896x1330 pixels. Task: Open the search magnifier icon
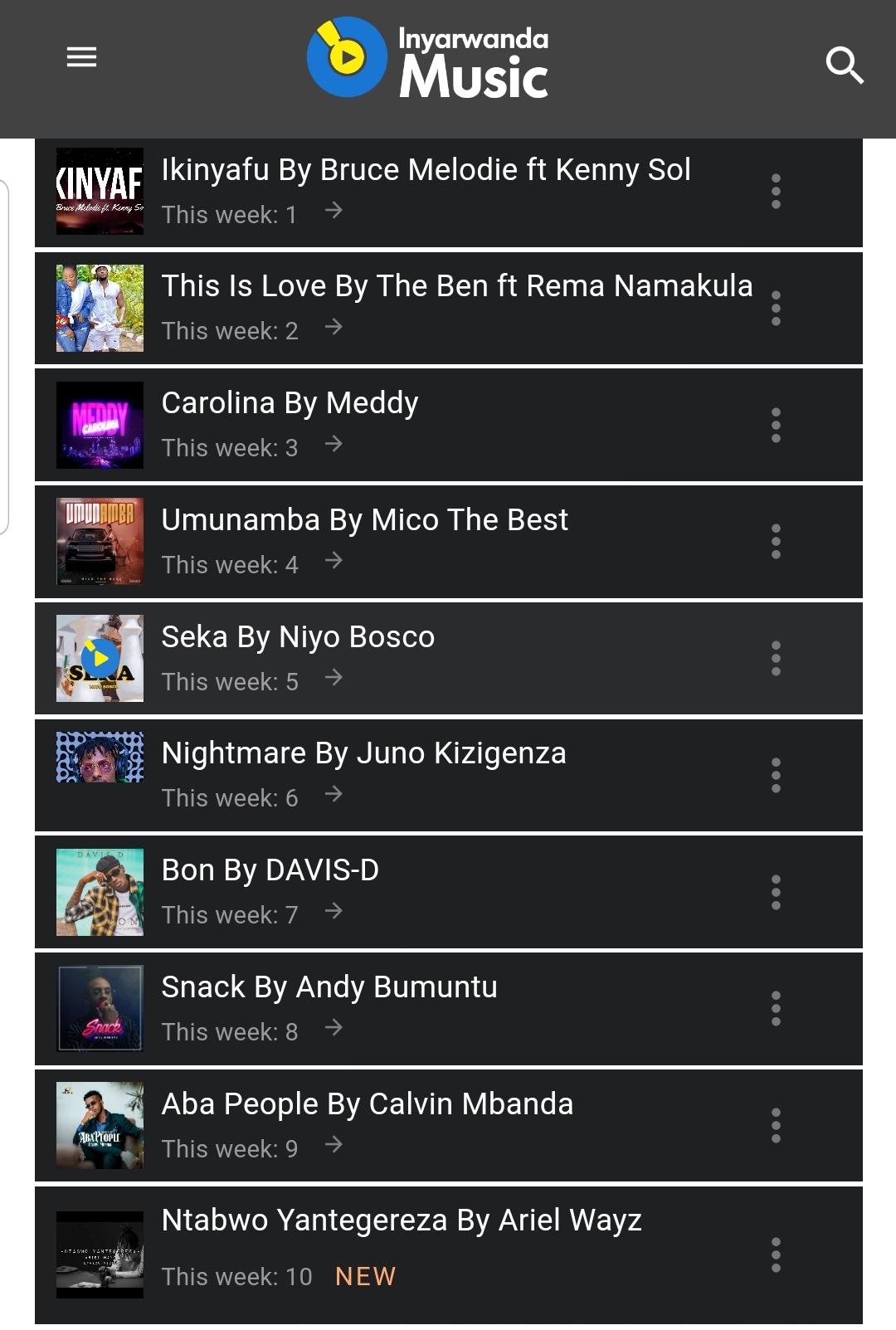click(845, 65)
